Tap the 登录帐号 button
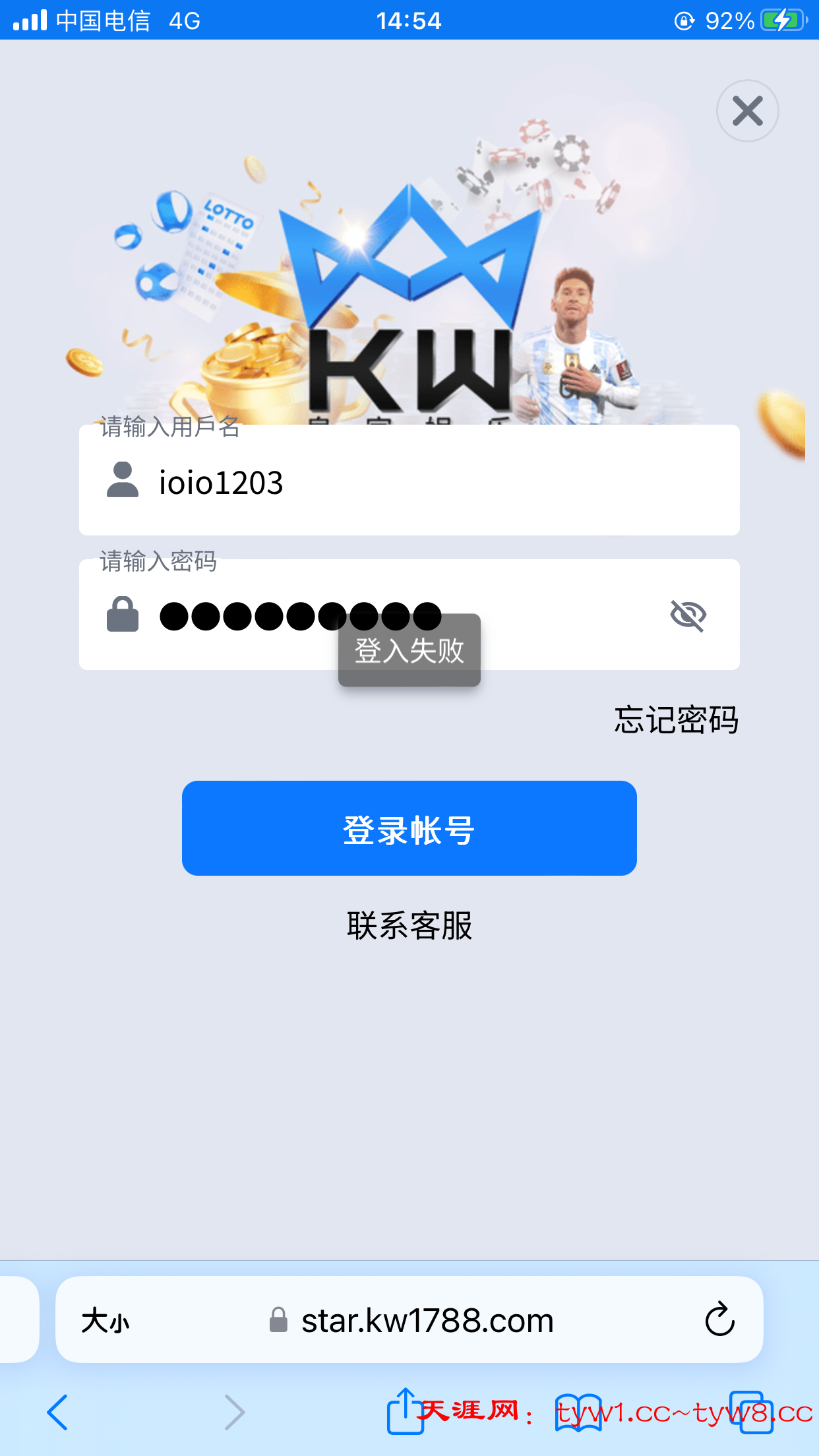 [x=409, y=828]
